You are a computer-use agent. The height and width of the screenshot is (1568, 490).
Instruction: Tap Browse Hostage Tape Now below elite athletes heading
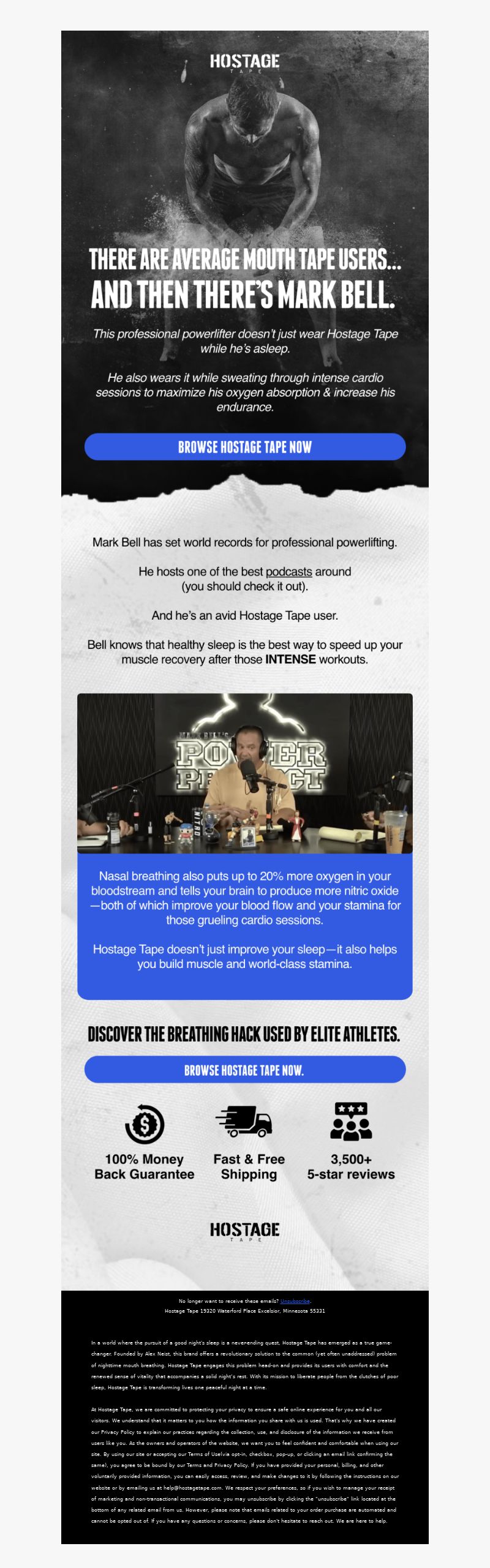[x=245, y=1070]
